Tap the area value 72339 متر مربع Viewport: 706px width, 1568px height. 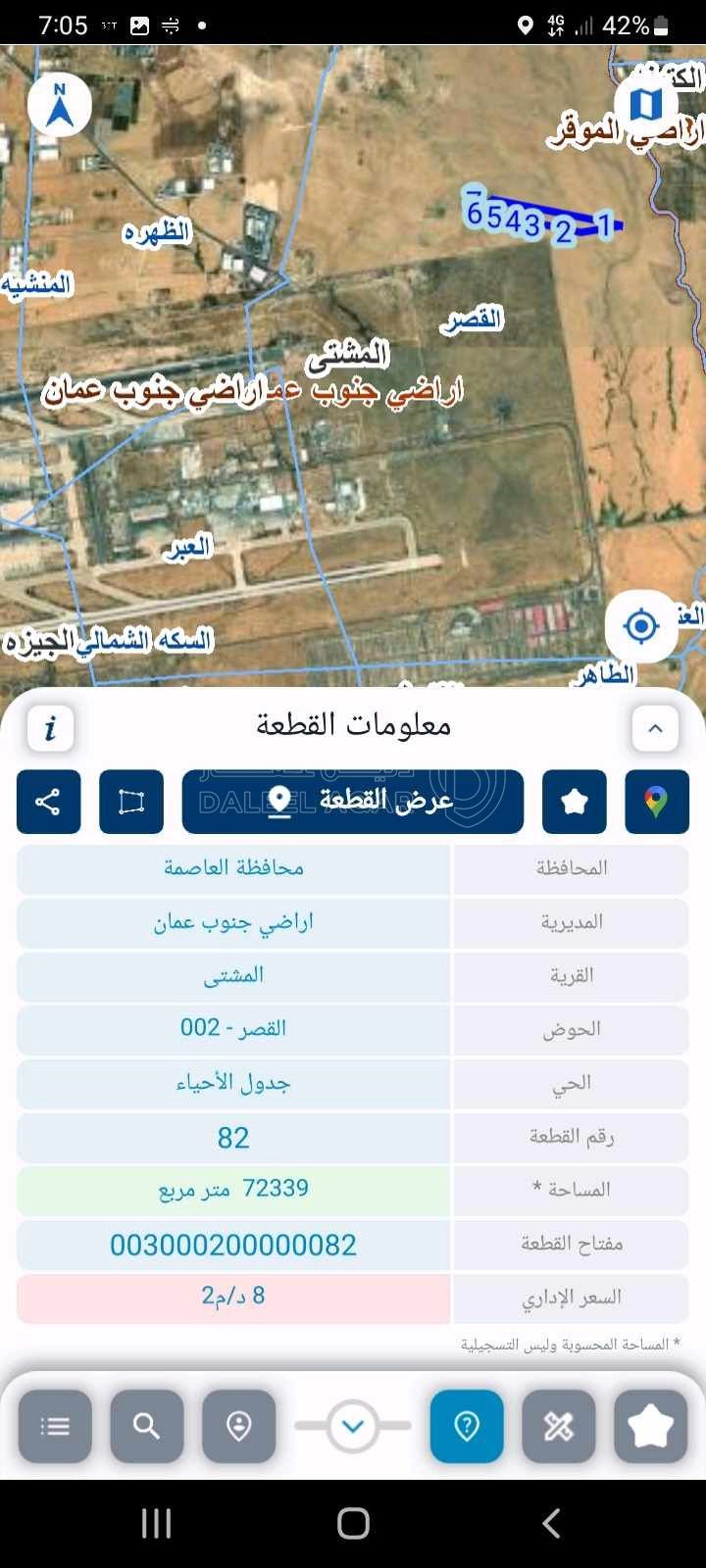[232, 1189]
